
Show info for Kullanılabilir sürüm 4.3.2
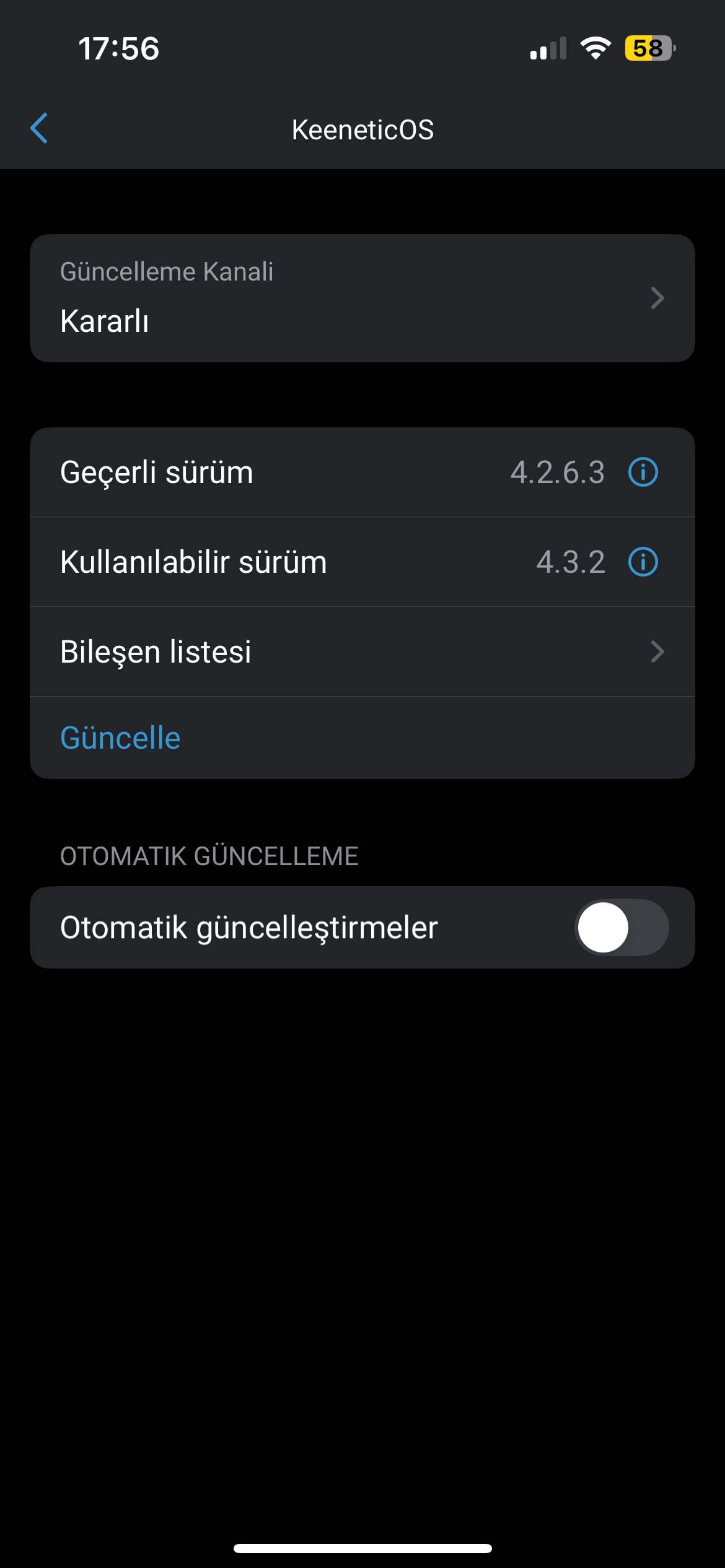pyautogui.click(x=643, y=562)
